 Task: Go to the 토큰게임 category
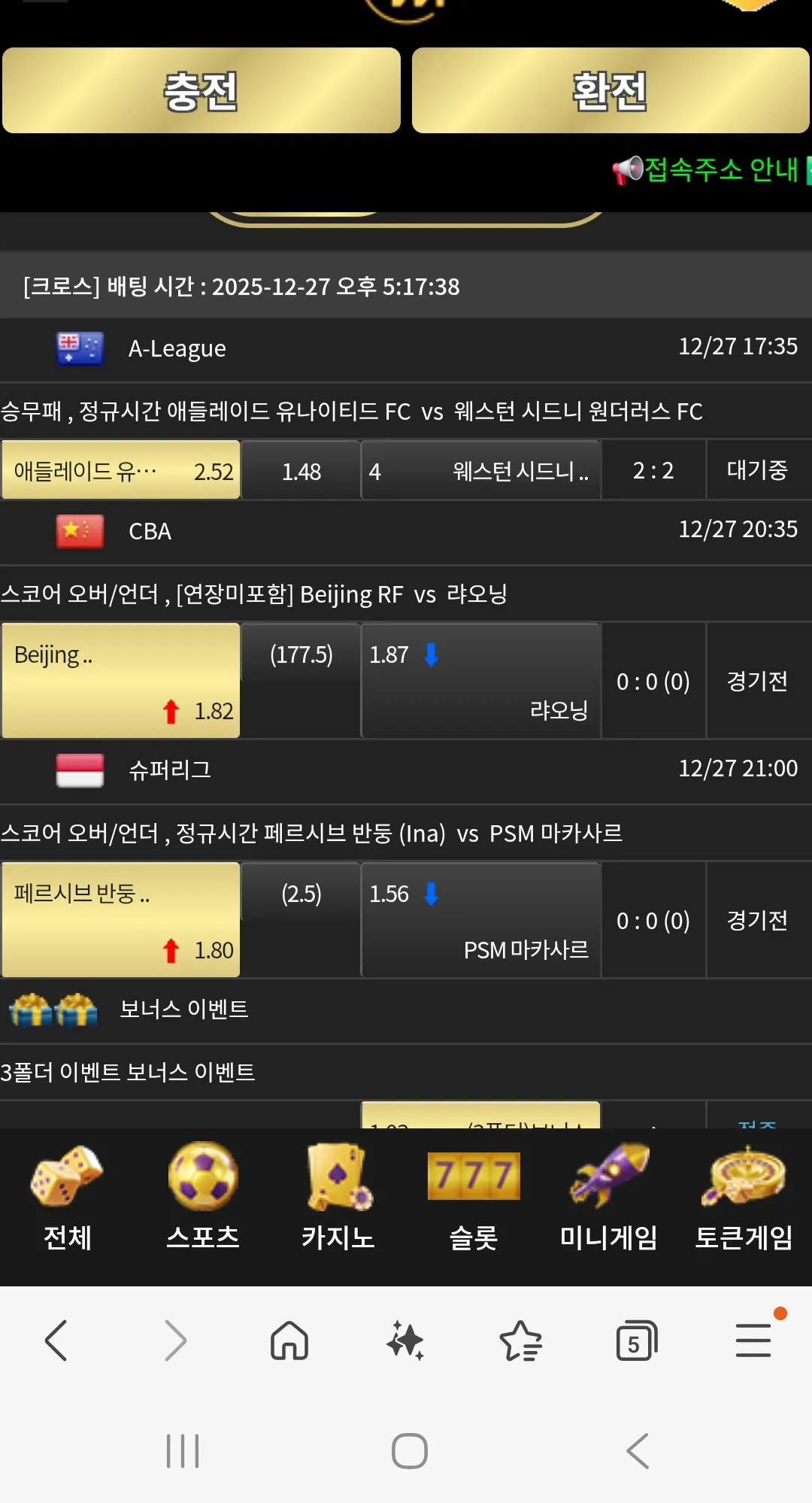click(x=744, y=1198)
